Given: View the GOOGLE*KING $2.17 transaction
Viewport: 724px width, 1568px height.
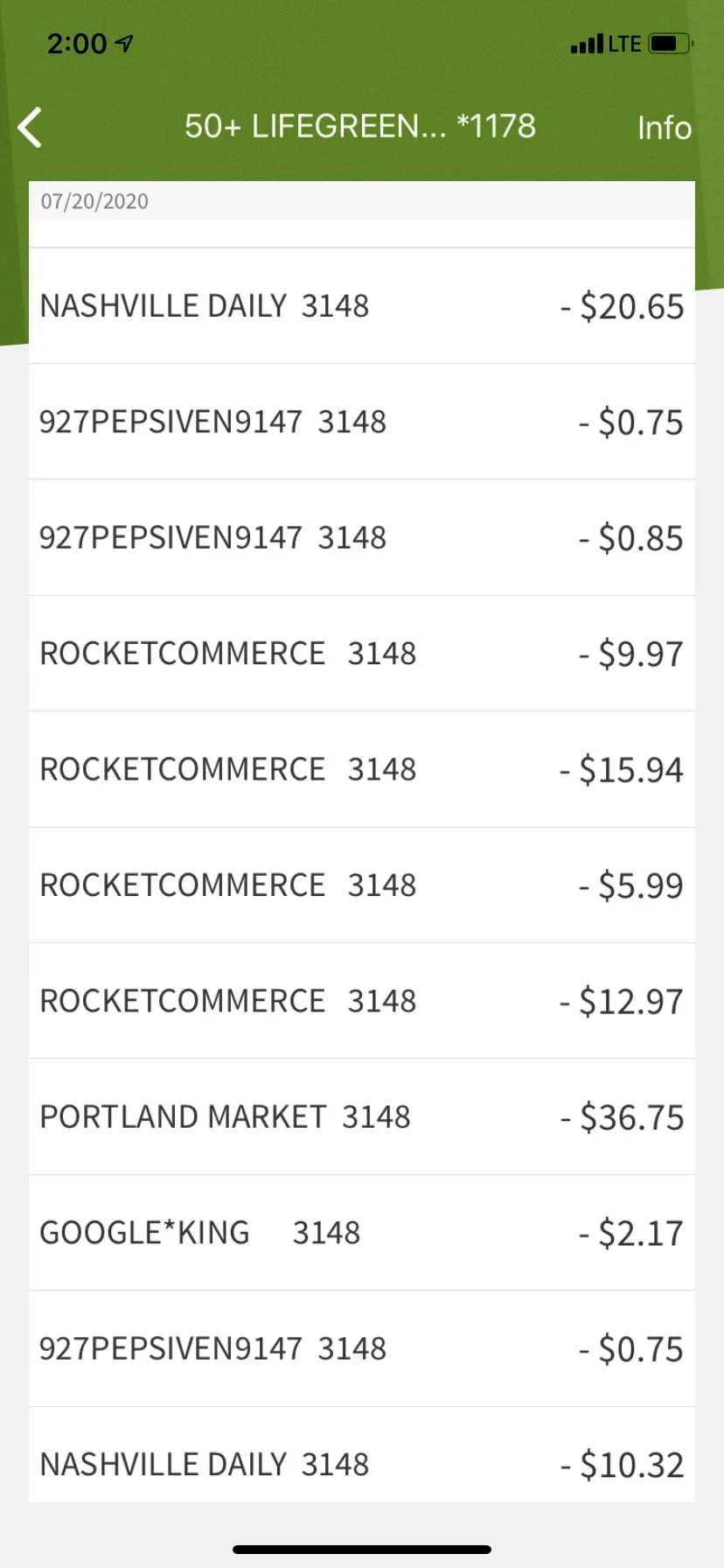Looking at the screenshot, I should coord(362,1233).
